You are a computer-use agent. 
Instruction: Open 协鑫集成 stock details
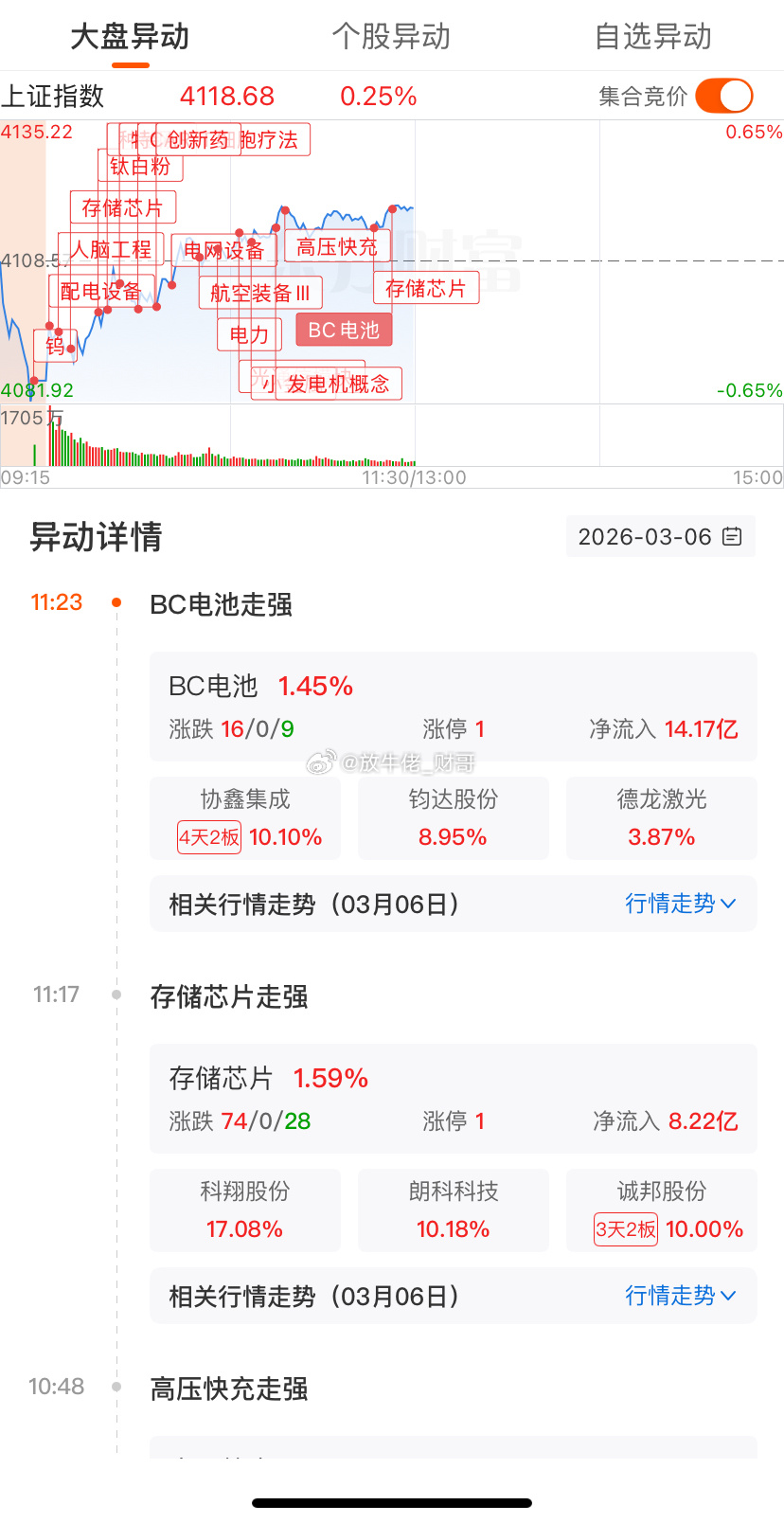[x=244, y=818]
